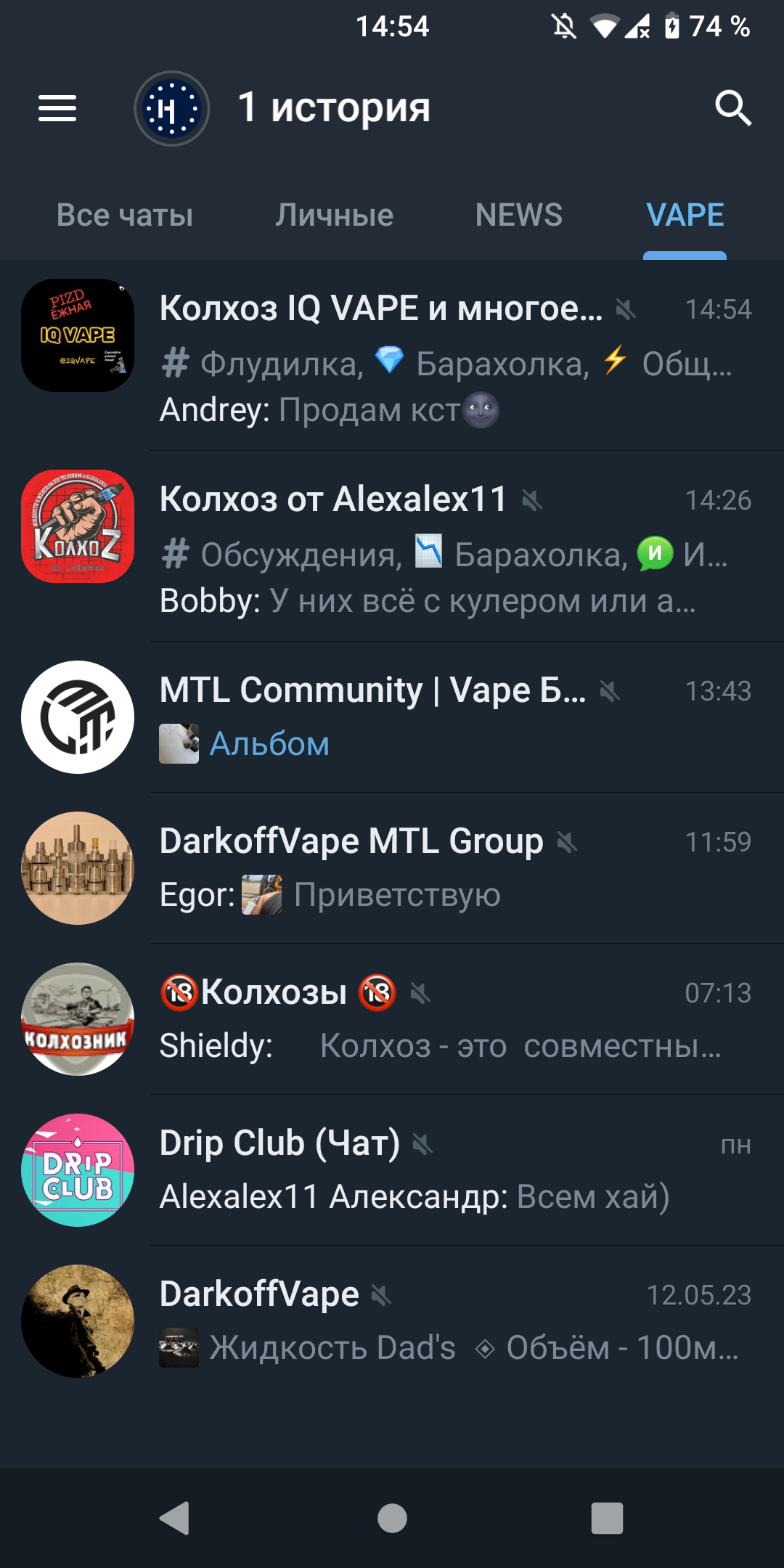Open the DarkoffVape channel dated 12.05.23
Viewport: 784px width, 1568px height.
click(392, 1321)
